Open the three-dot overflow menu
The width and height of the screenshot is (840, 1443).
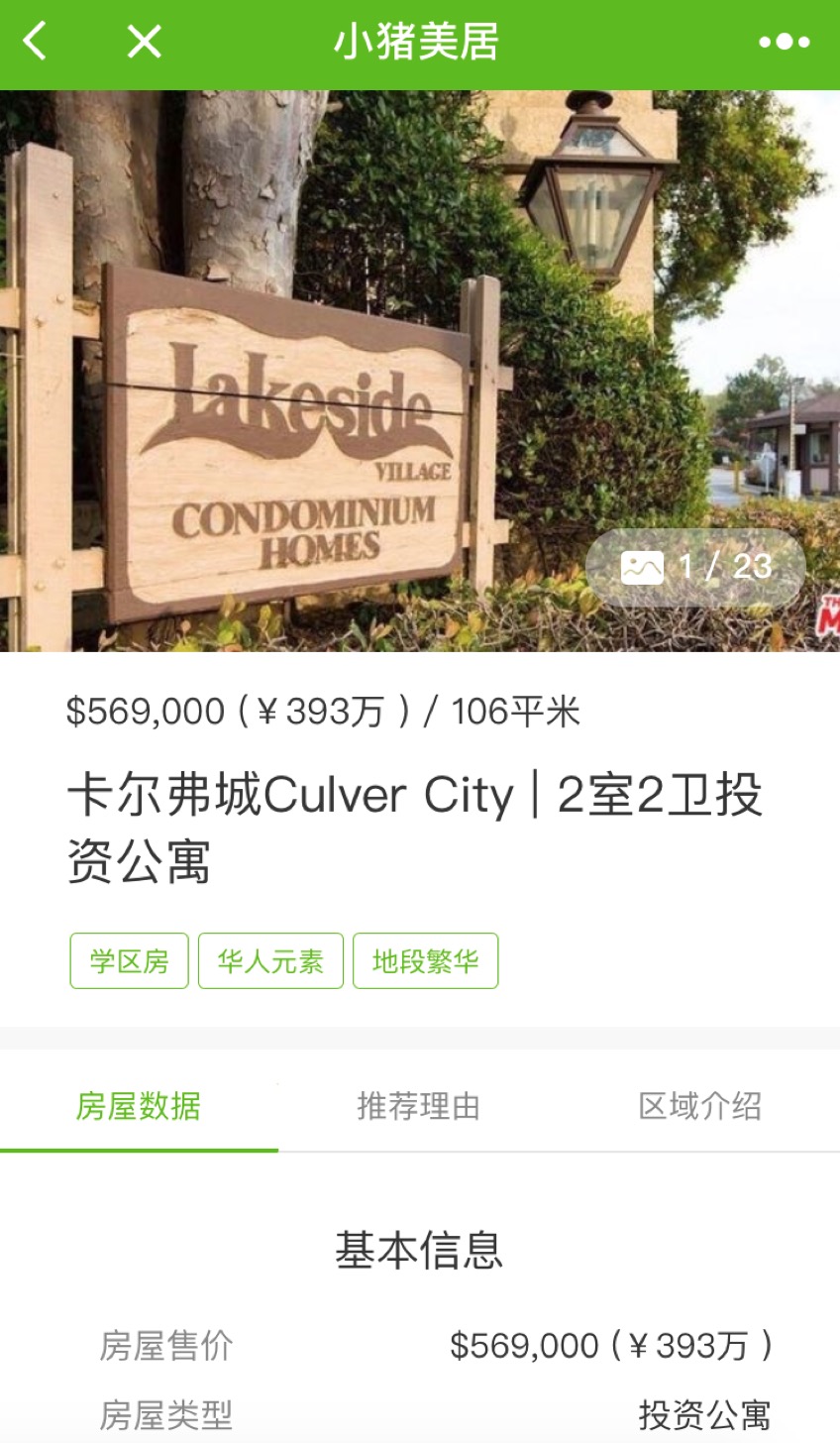[x=784, y=42]
